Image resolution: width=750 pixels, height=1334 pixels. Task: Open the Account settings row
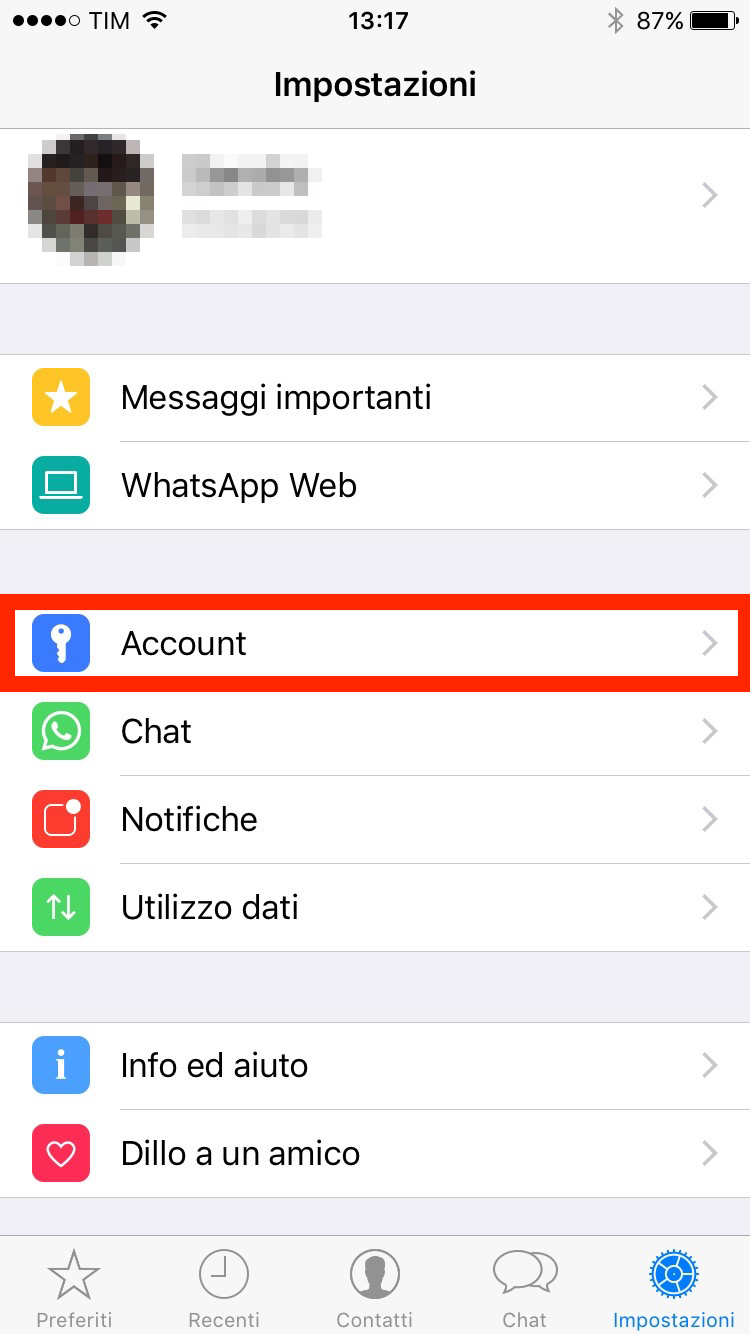(x=375, y=643)
